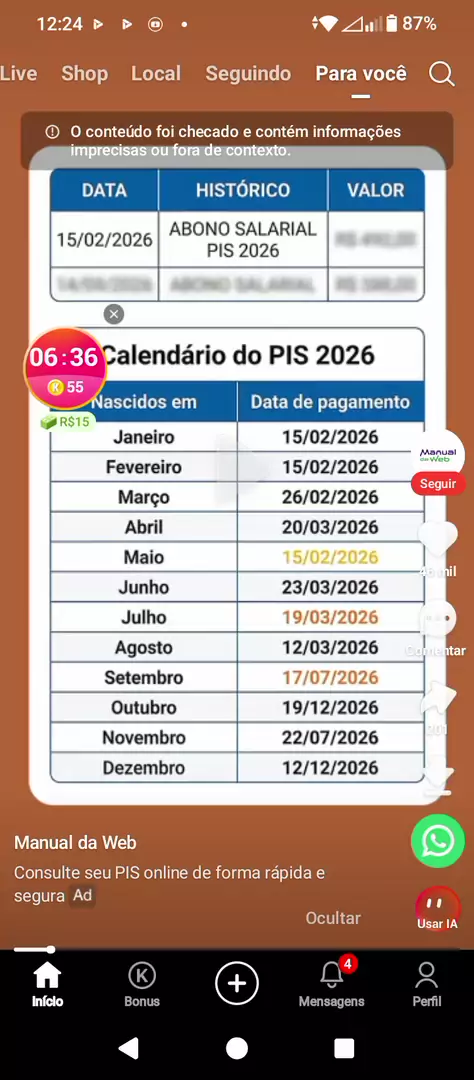Open the Usar IA assistant
This screenshot has height=1080, width=474.
pos(437,909)
